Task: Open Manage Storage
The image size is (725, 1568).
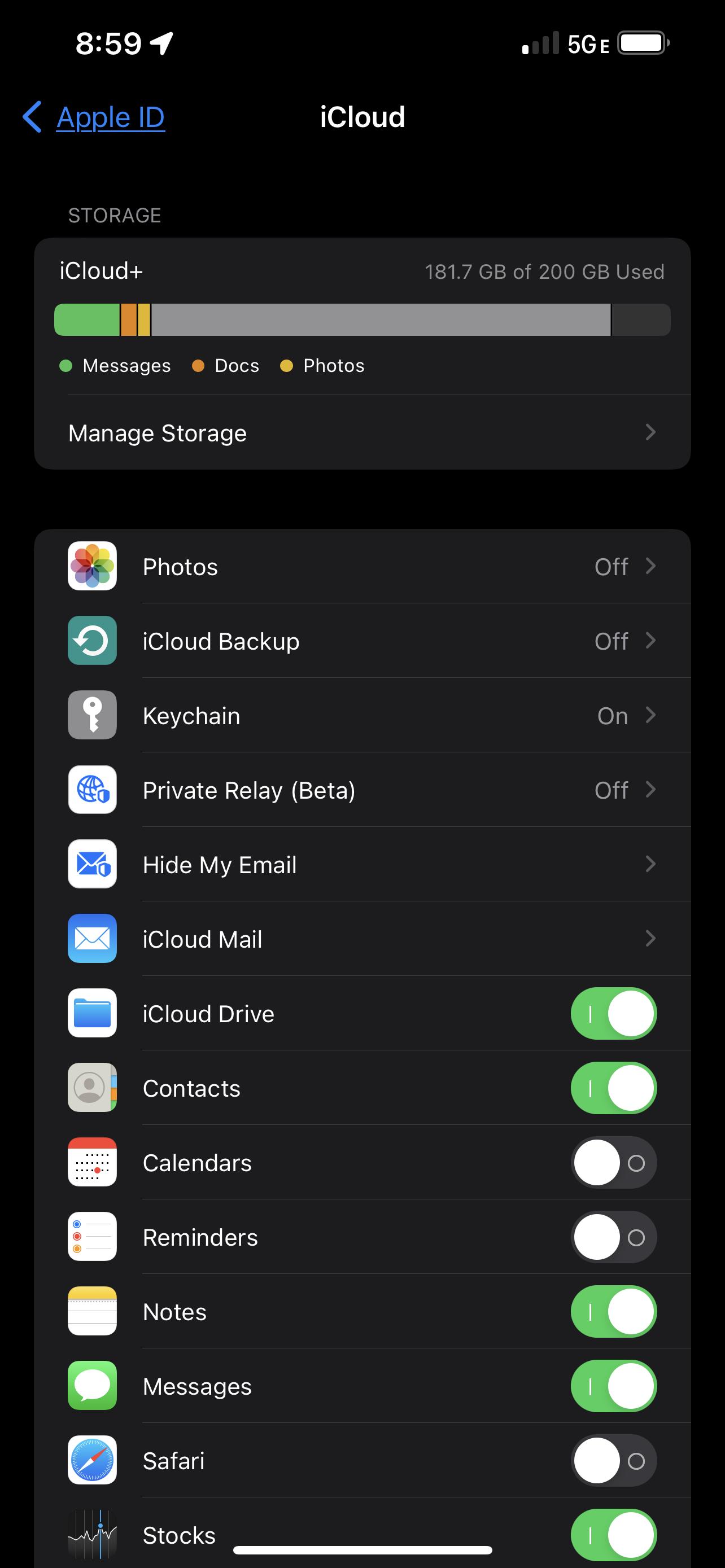Action: [x=362, y=433]
